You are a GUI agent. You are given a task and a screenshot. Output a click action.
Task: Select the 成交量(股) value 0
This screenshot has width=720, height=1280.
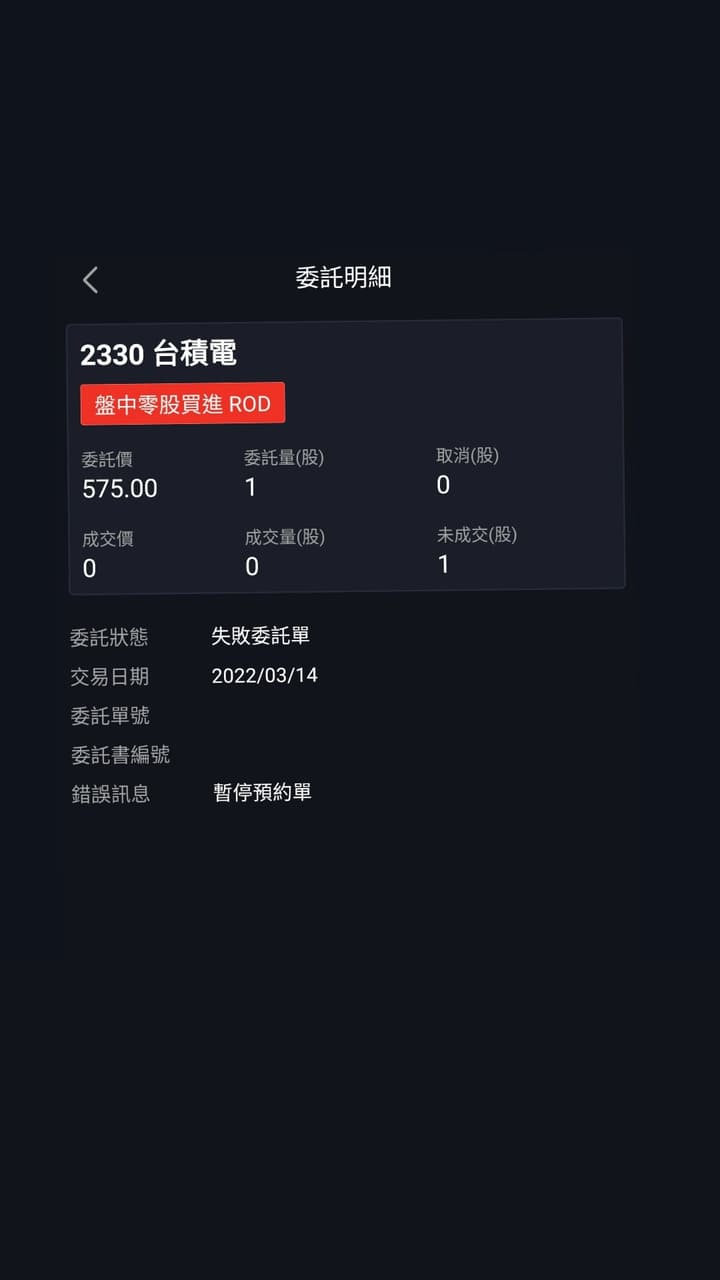(x=251, y=566)
